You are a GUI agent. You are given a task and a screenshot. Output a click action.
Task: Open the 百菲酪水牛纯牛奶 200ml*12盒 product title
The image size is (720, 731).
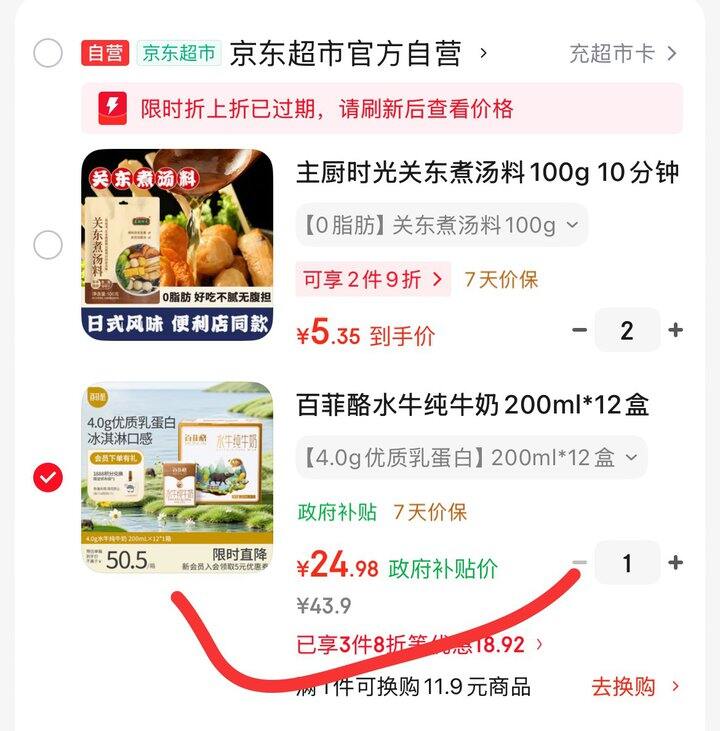473,405
